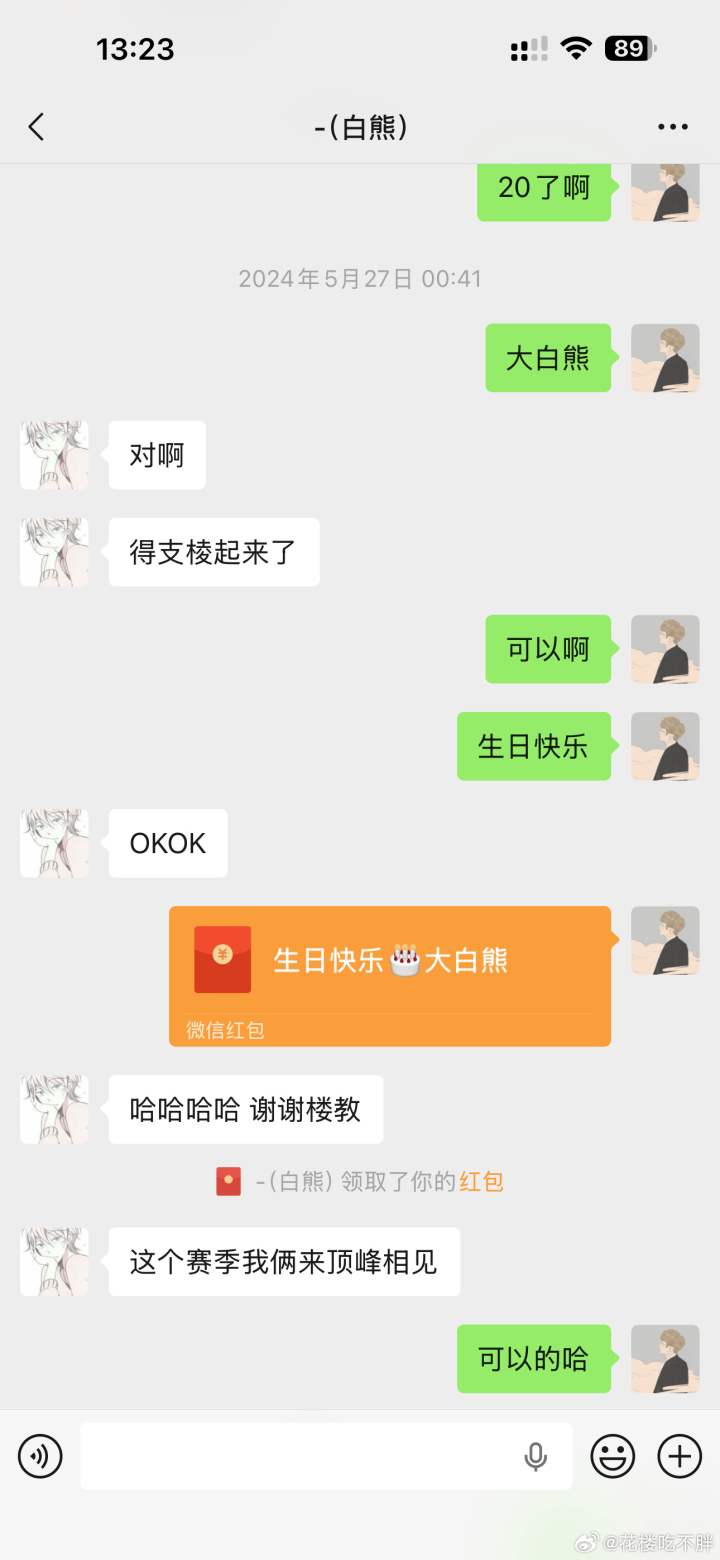Switch to voice message input
Image resolution: width=720 pixels, height=1560 pixels.
tap(40, 1456)
